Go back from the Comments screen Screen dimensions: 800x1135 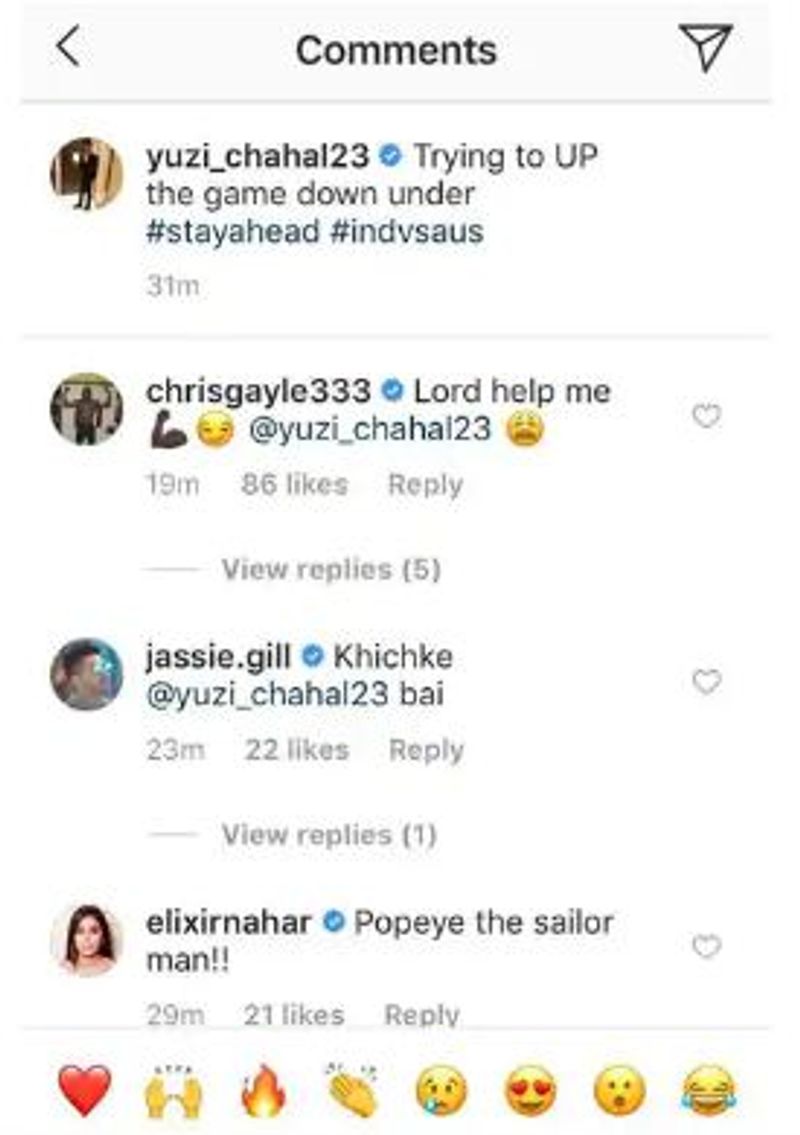(68, 47)
